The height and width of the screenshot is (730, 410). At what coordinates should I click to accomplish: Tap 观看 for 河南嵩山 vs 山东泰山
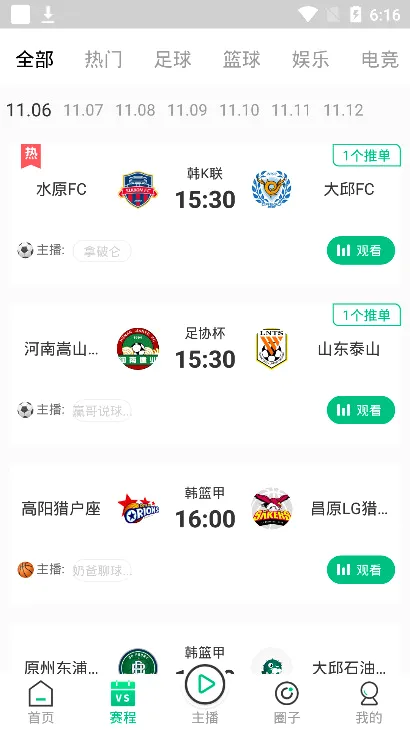point(361,410)
